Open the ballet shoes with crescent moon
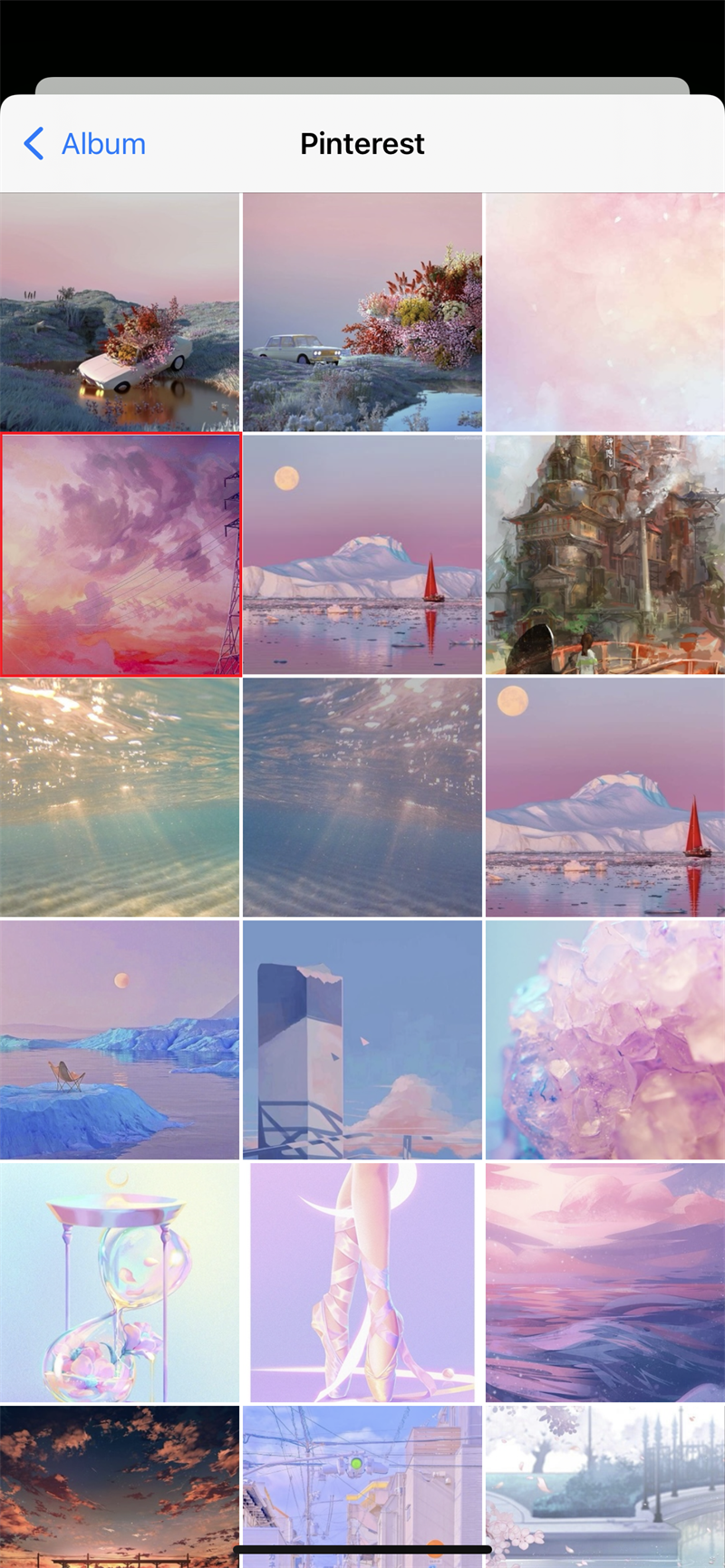The width and height of the screenshot is (725, 1568). tap(362, 1282)
